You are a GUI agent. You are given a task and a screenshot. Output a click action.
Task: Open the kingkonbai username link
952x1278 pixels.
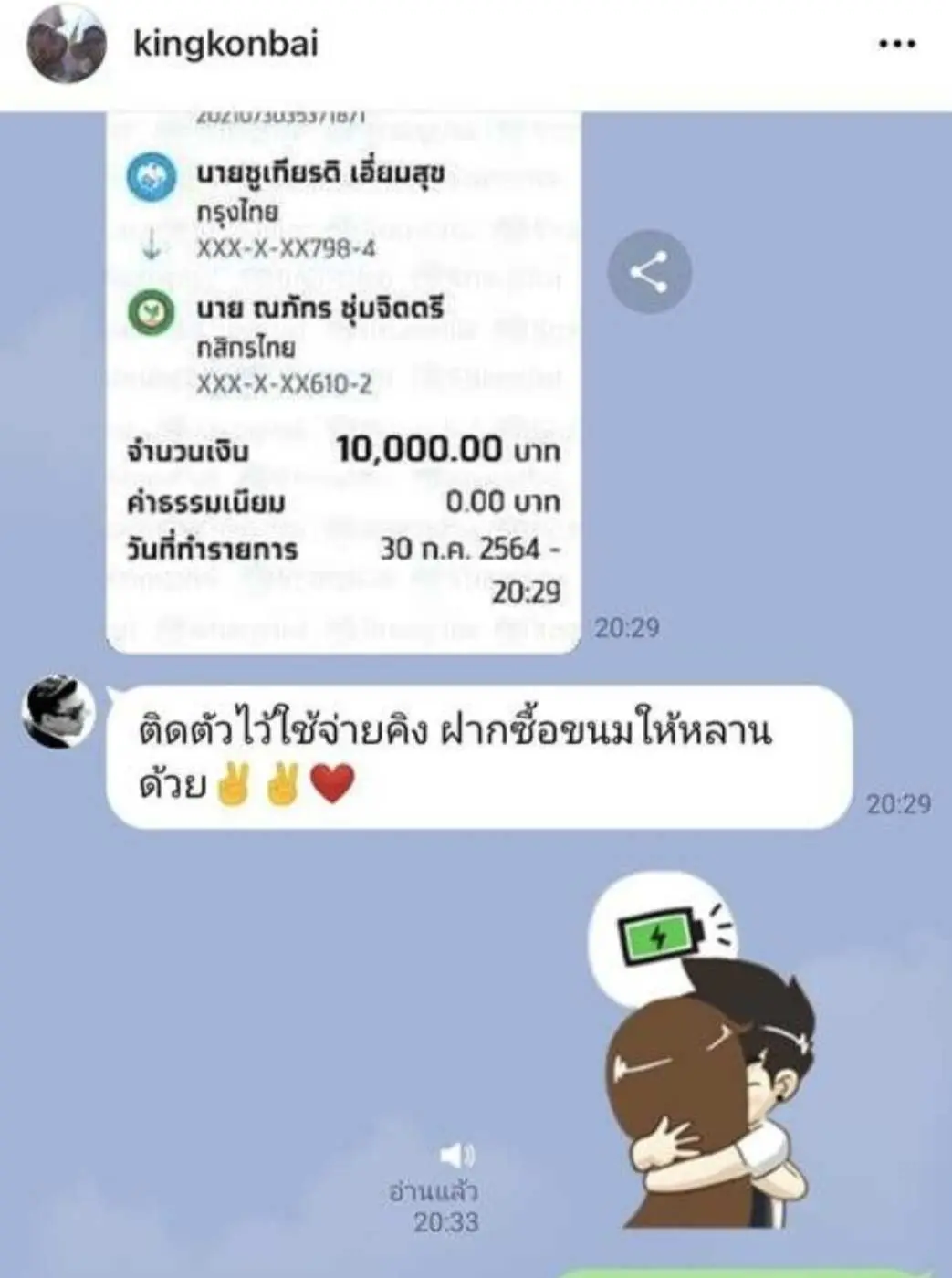click(225, 44)
